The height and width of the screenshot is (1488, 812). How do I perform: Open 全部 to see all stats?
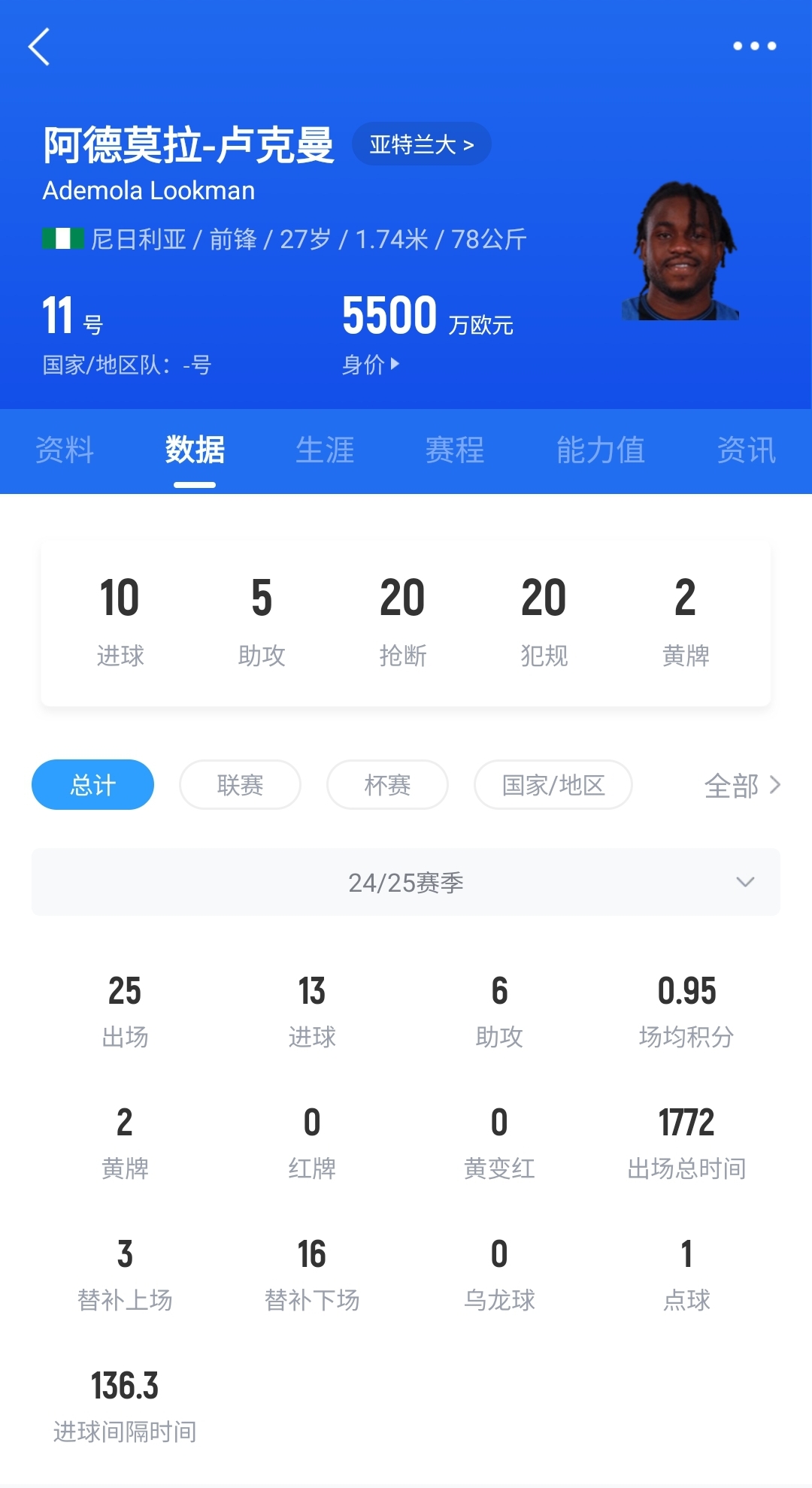[742, 786]
